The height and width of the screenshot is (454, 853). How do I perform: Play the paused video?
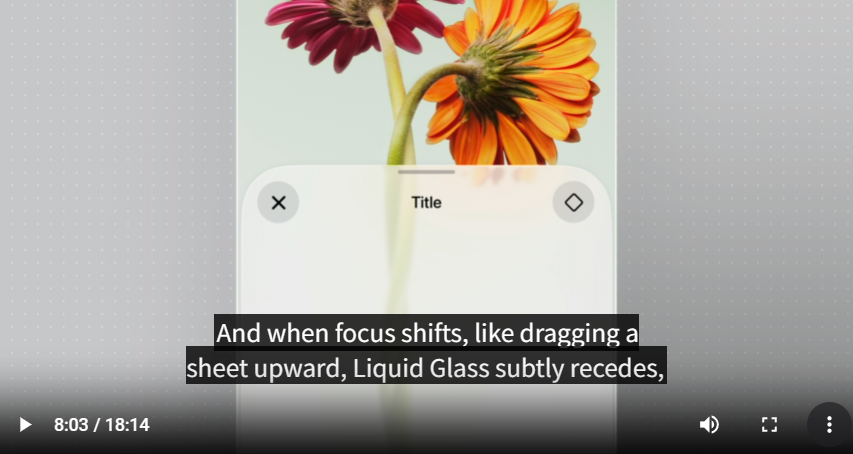(25, 425)
